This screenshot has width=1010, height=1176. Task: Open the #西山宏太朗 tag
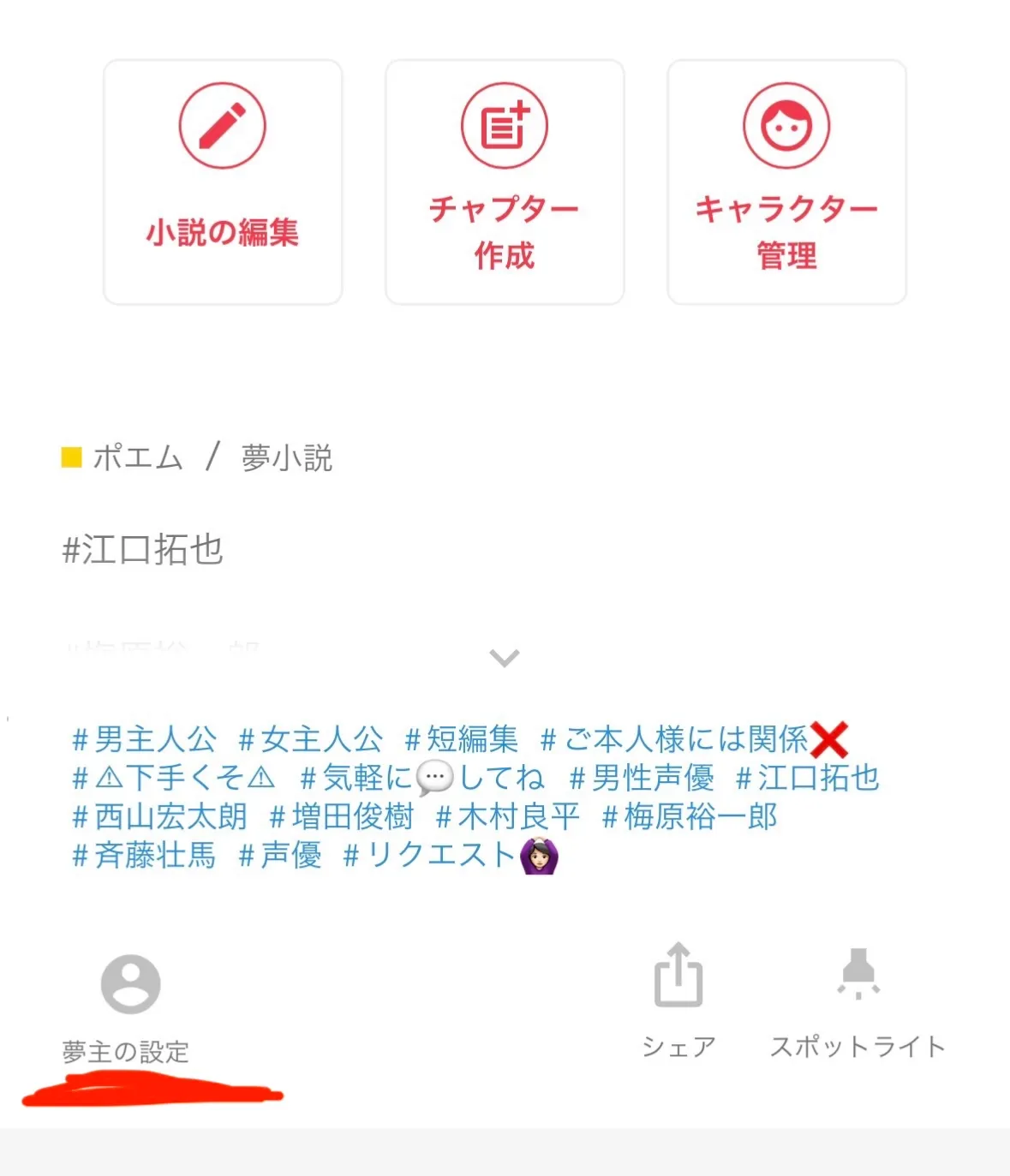click(x=159, y=816)
